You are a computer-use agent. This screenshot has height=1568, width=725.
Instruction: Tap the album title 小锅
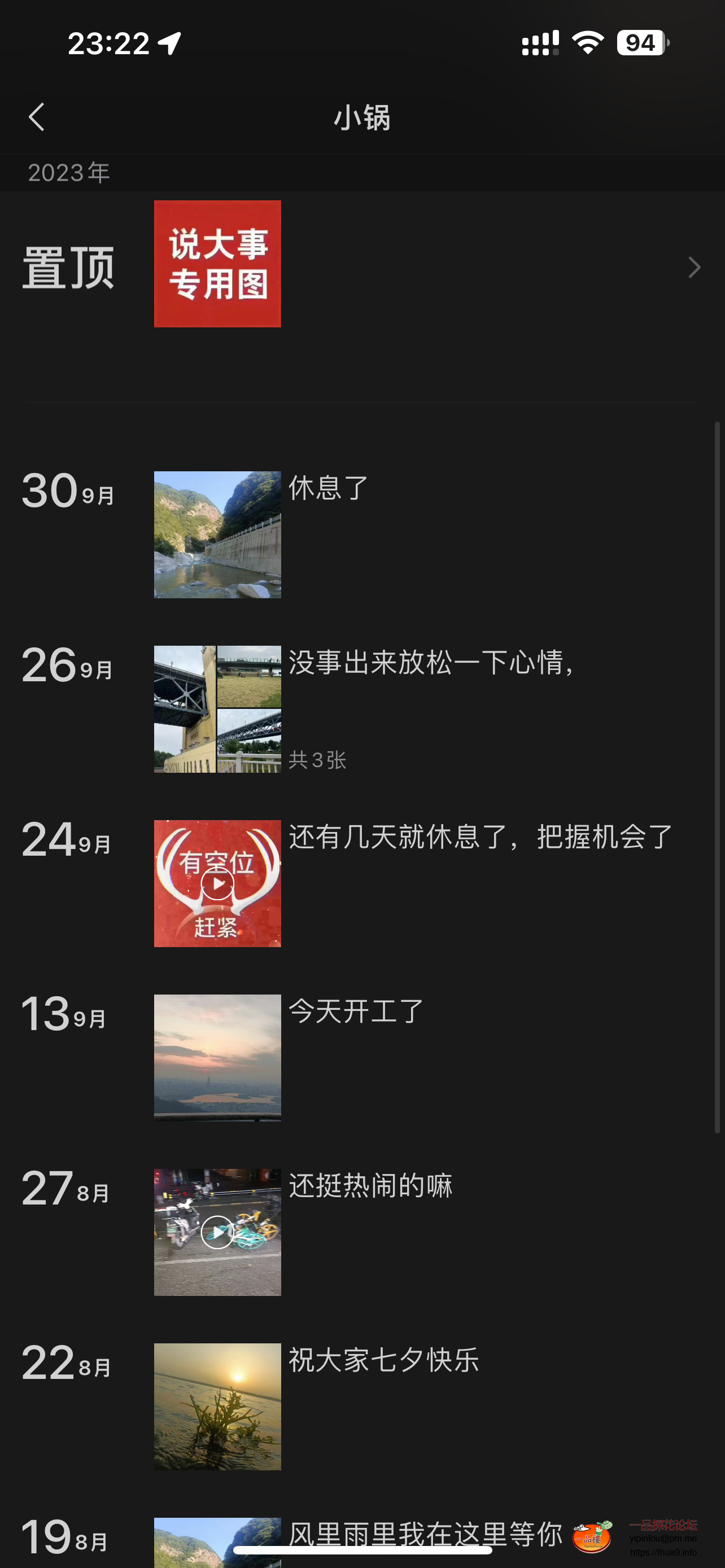(x=362, y=118)
